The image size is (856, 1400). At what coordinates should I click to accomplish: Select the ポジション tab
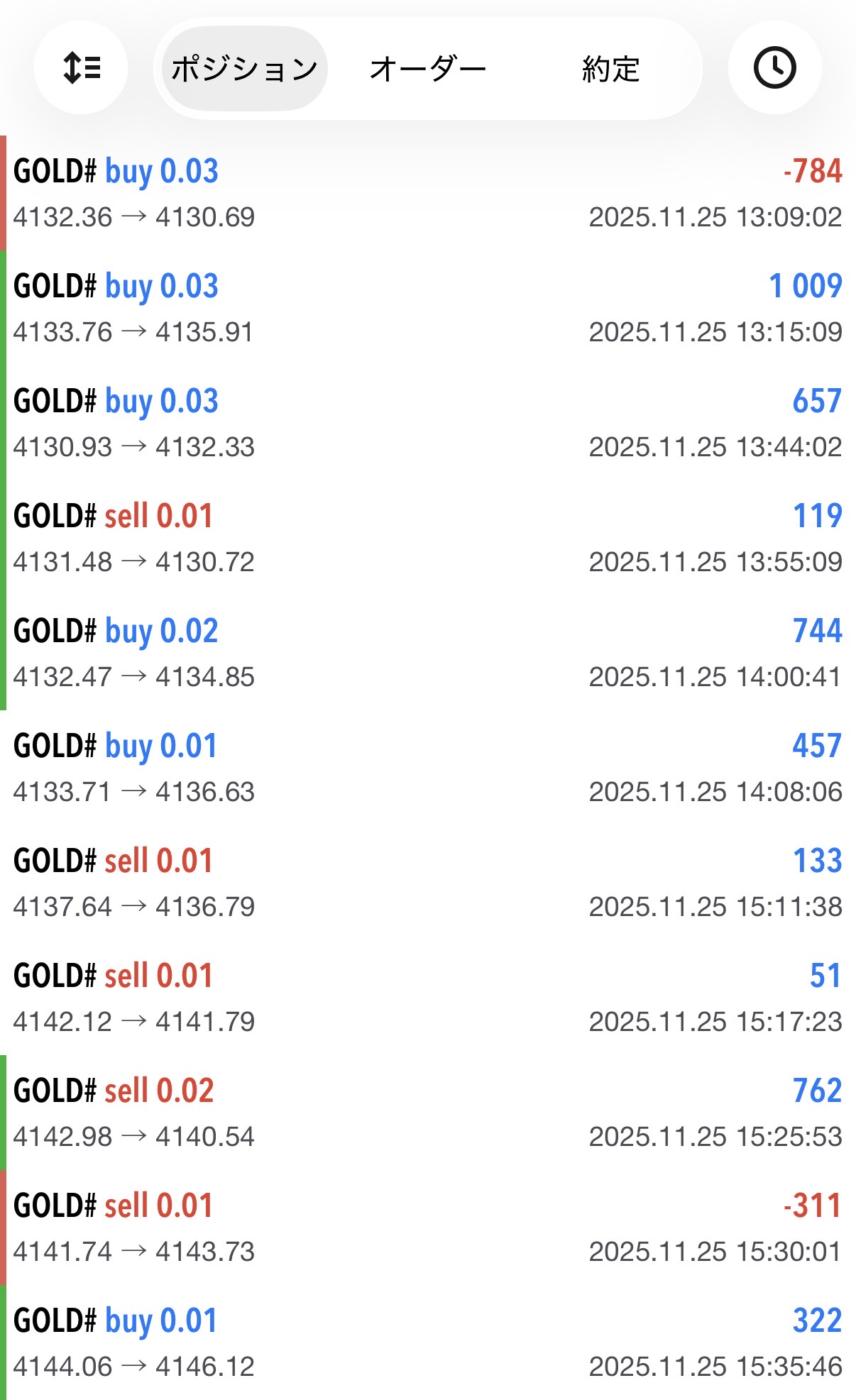tap(244, 69)
